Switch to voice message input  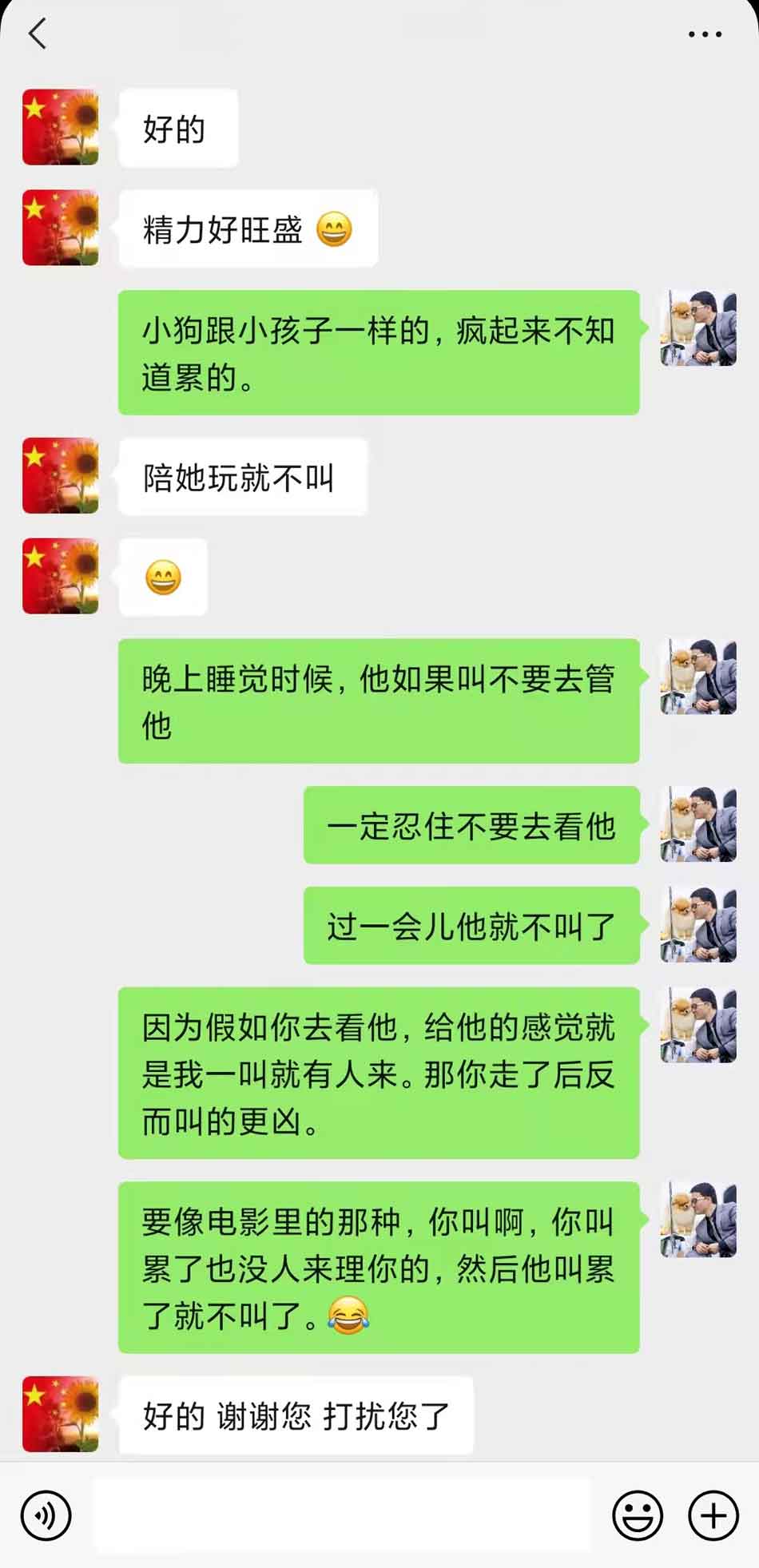[x=46, y=1514]
